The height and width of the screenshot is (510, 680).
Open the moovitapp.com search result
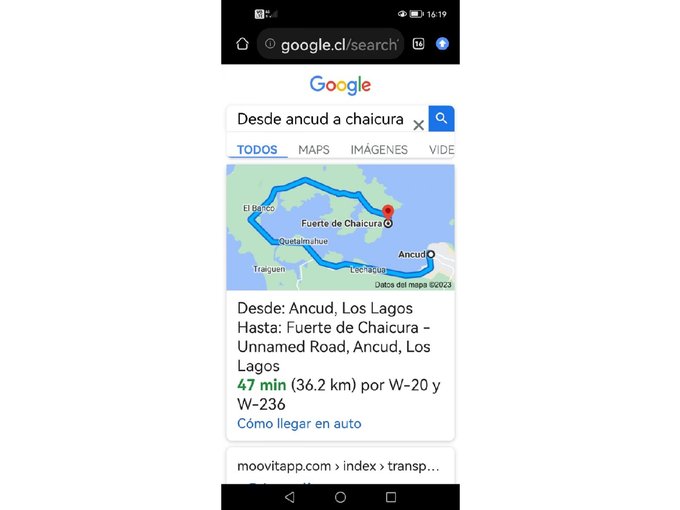coord(338,466)
